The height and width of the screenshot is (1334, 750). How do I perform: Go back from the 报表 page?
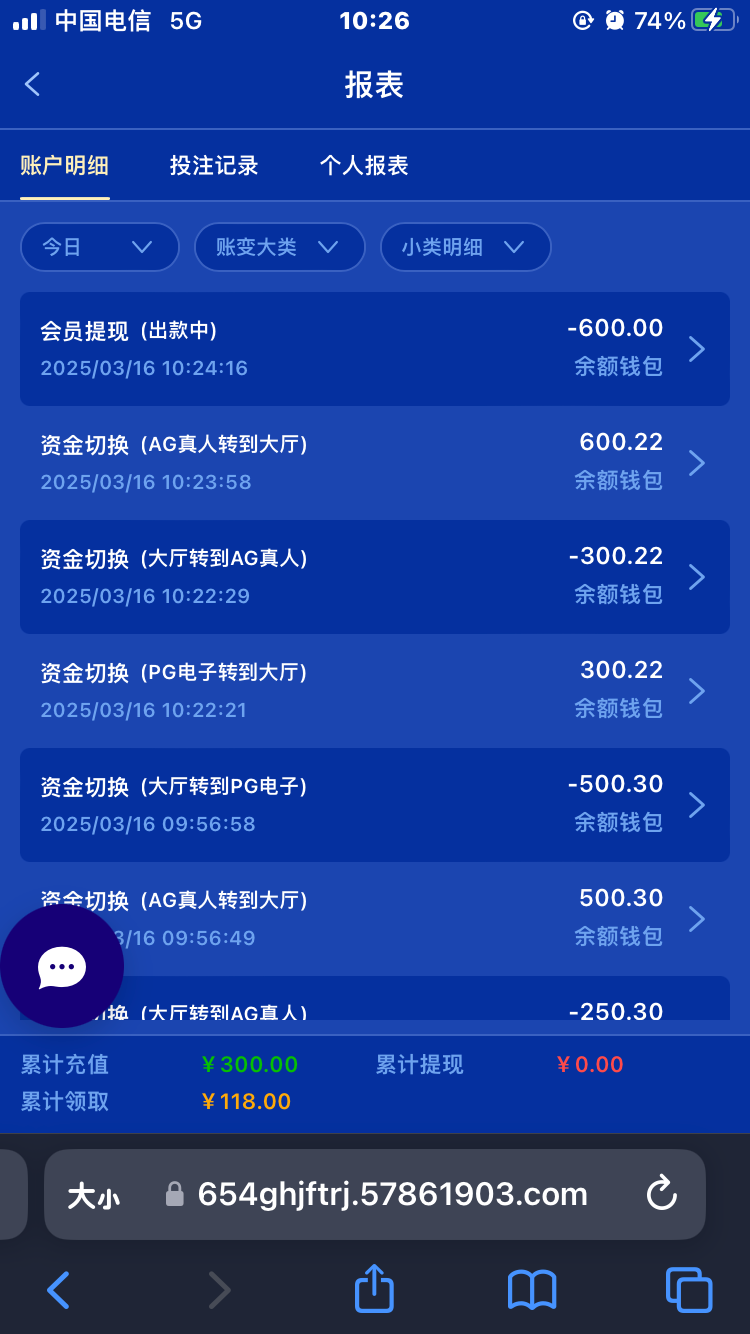tap(32, 84)
